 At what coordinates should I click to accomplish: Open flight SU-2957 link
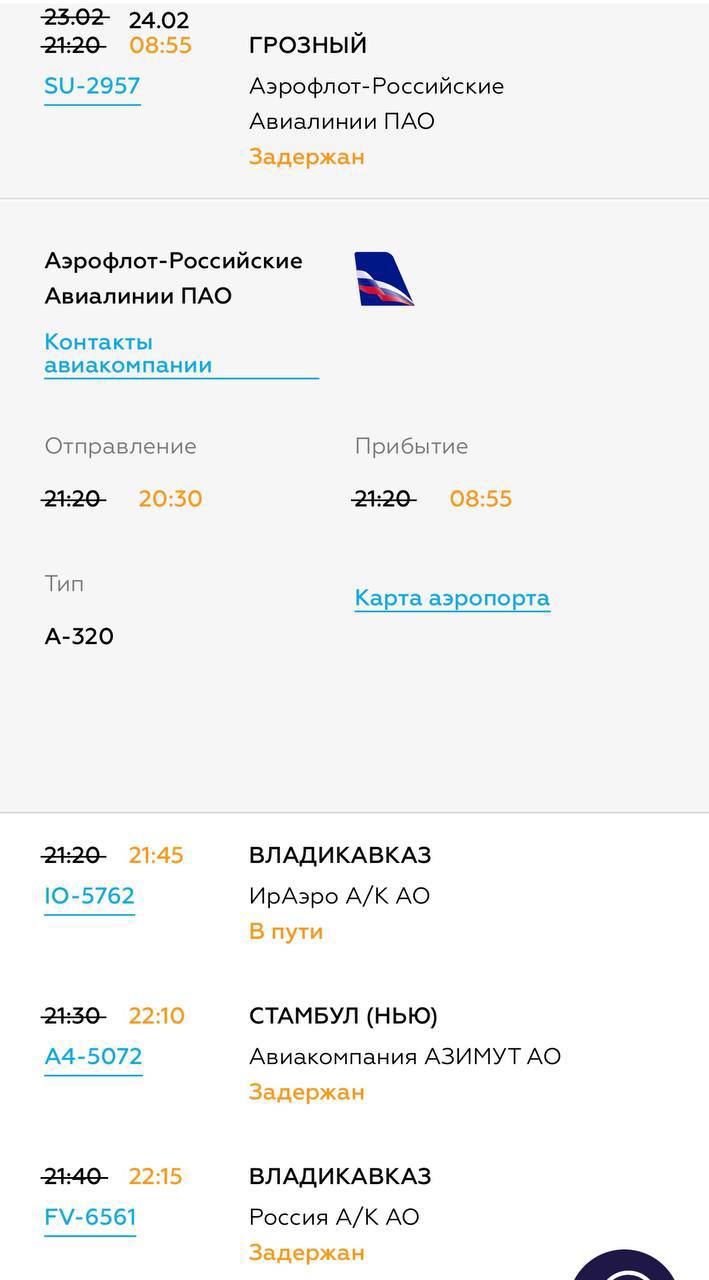(92, 86)
